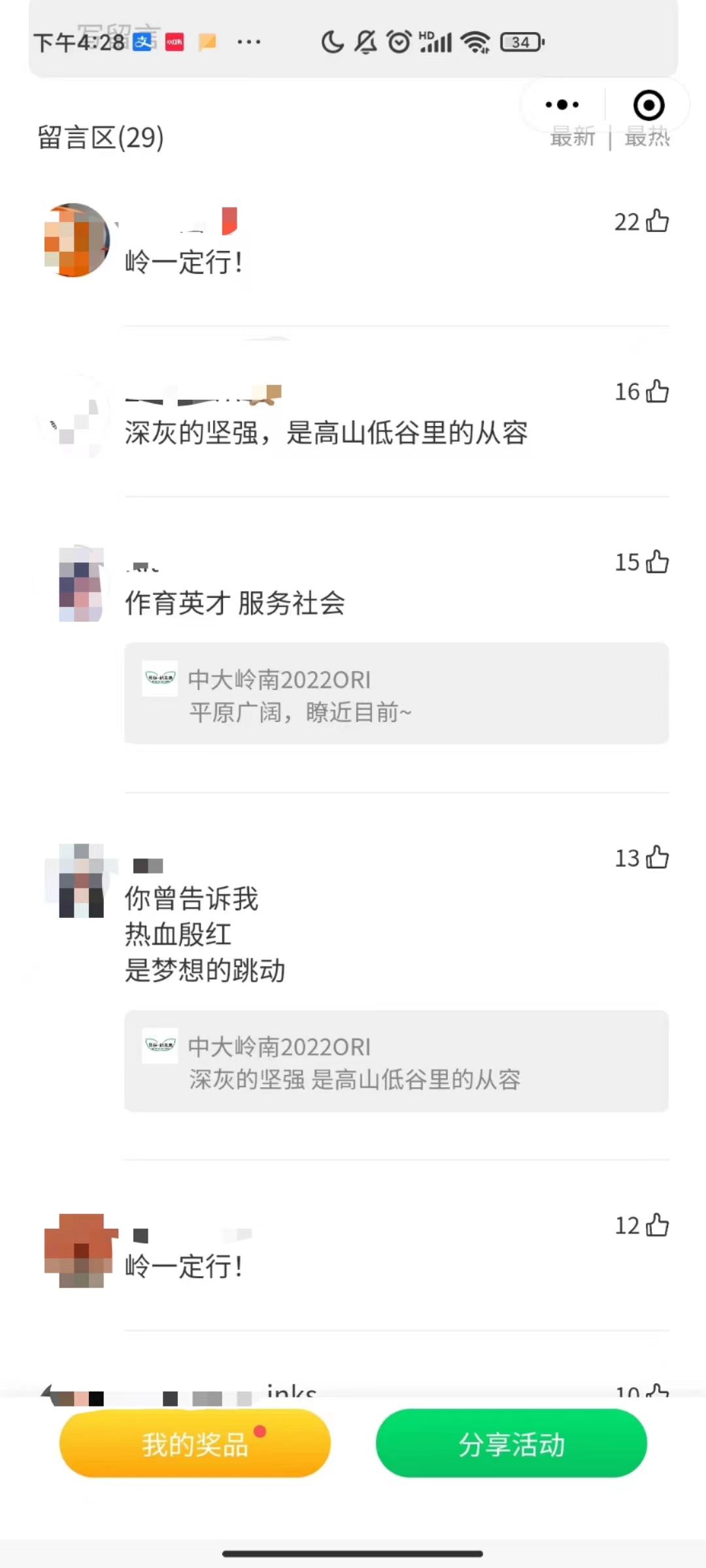Like the 你曾告诉我 comment with 13 likes
Image resolution: width=706 pixels, height=1568 pixels.
(x=657, y=857)
